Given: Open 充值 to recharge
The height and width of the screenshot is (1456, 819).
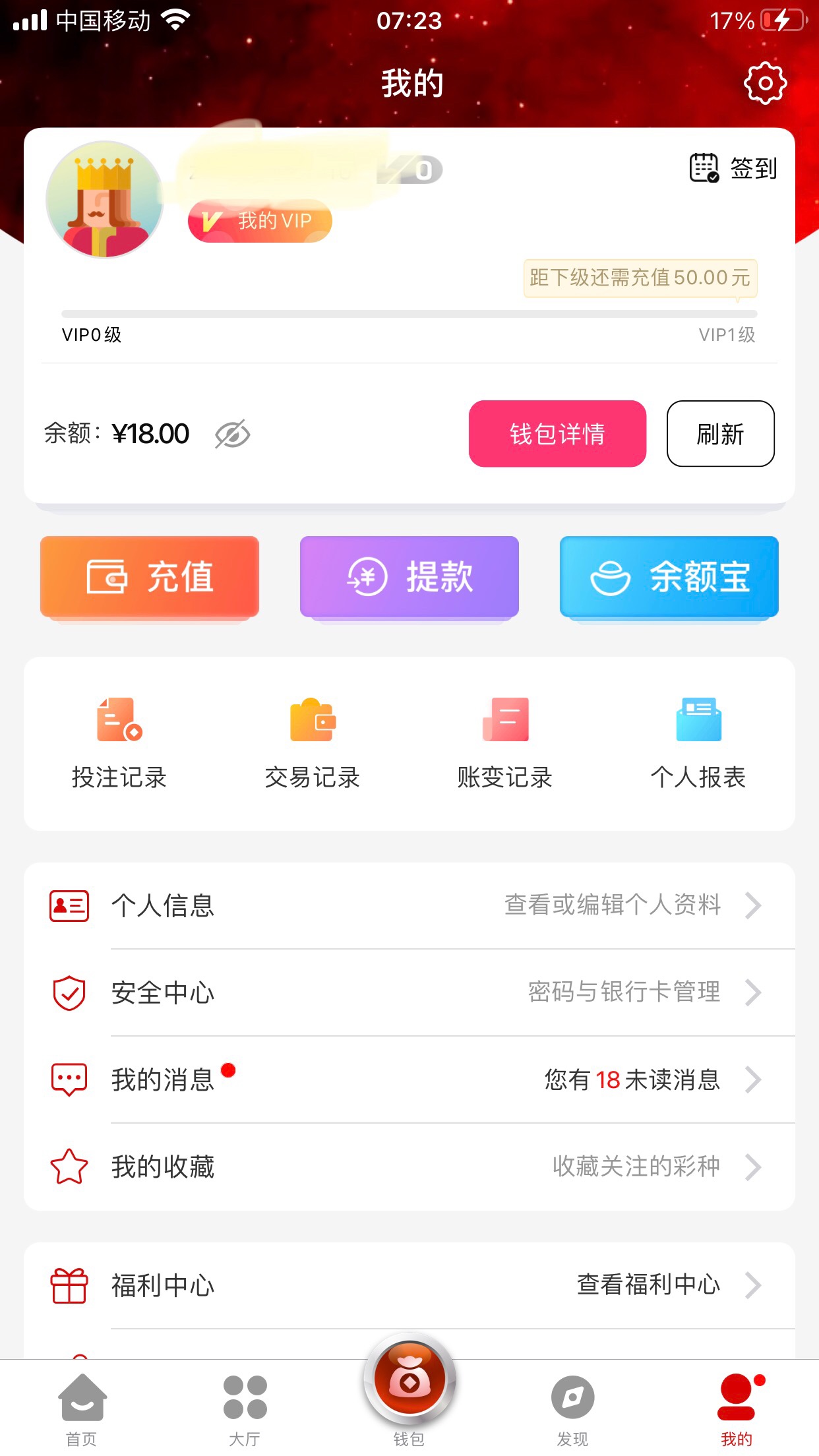Looking at the screenshot, I should tap(150, 577).
